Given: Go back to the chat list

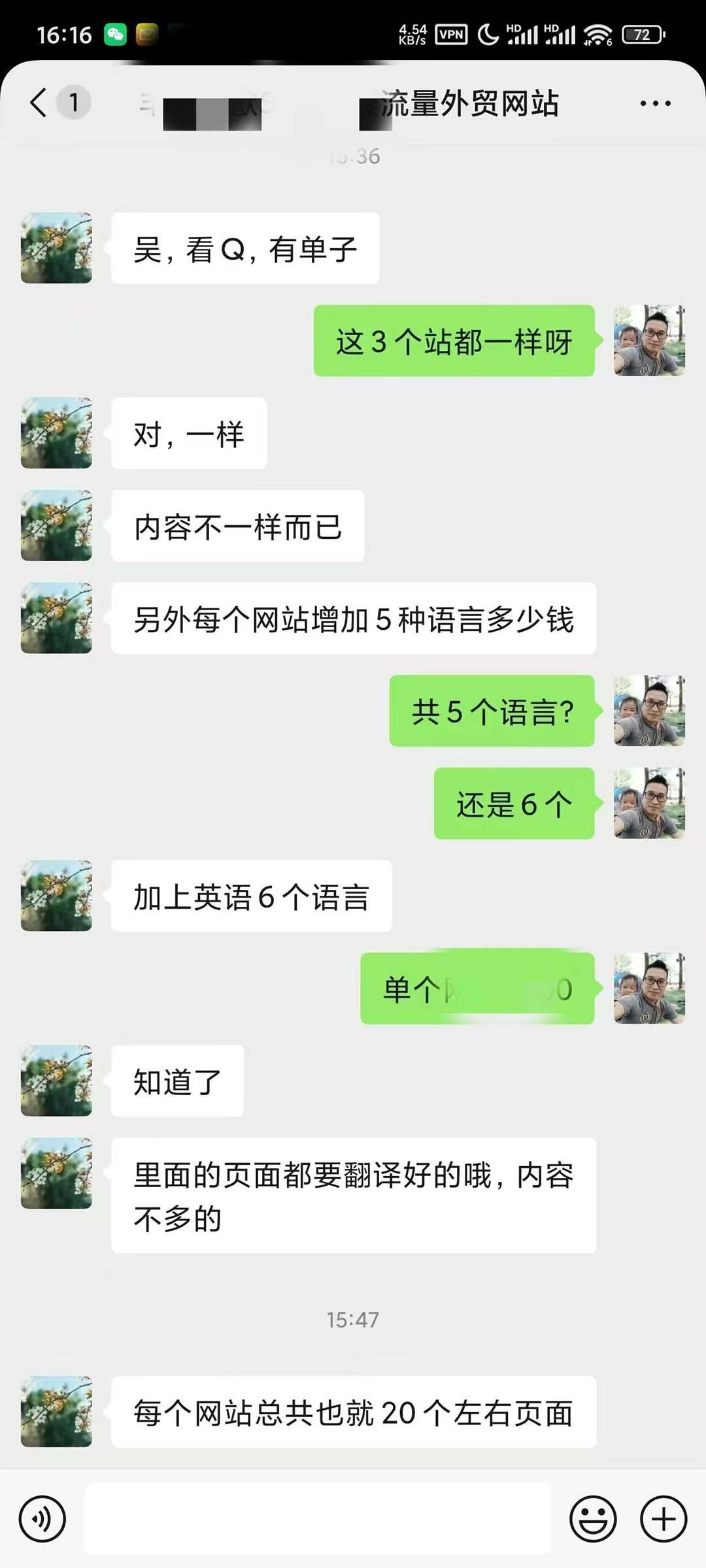Looking at the screenshot, I should 39,103.
